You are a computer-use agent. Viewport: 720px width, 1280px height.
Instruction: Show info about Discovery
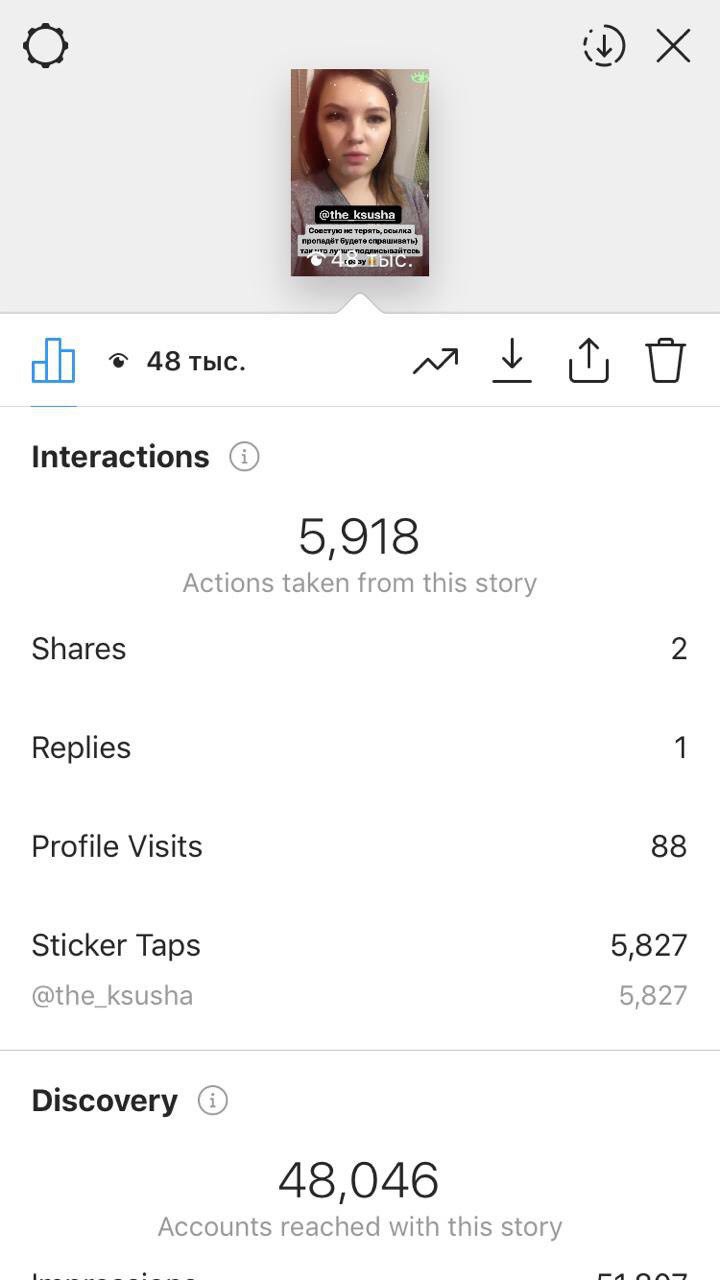pos(212,1101)
